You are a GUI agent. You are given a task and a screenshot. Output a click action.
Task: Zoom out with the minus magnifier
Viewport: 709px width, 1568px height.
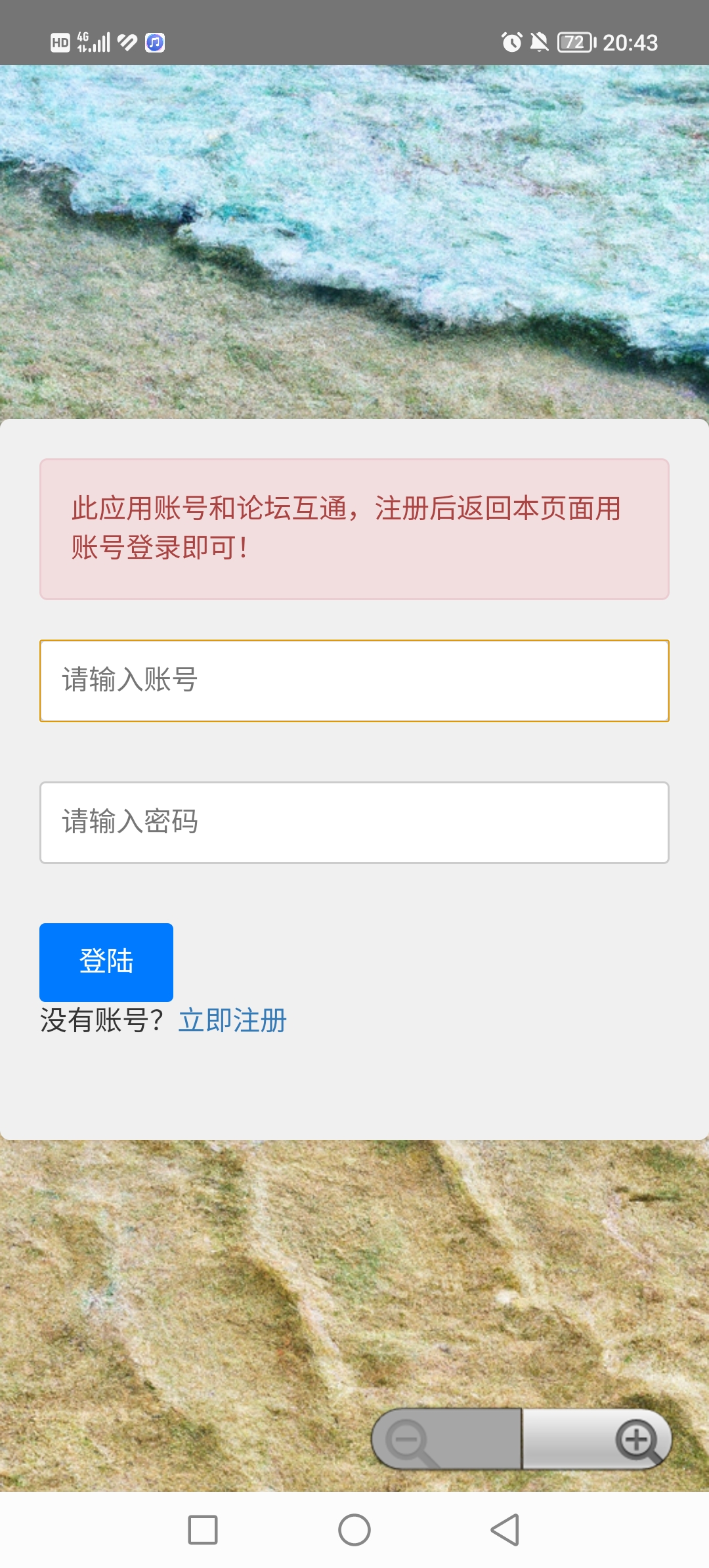pyautogui.click(x=446, y=1439)
